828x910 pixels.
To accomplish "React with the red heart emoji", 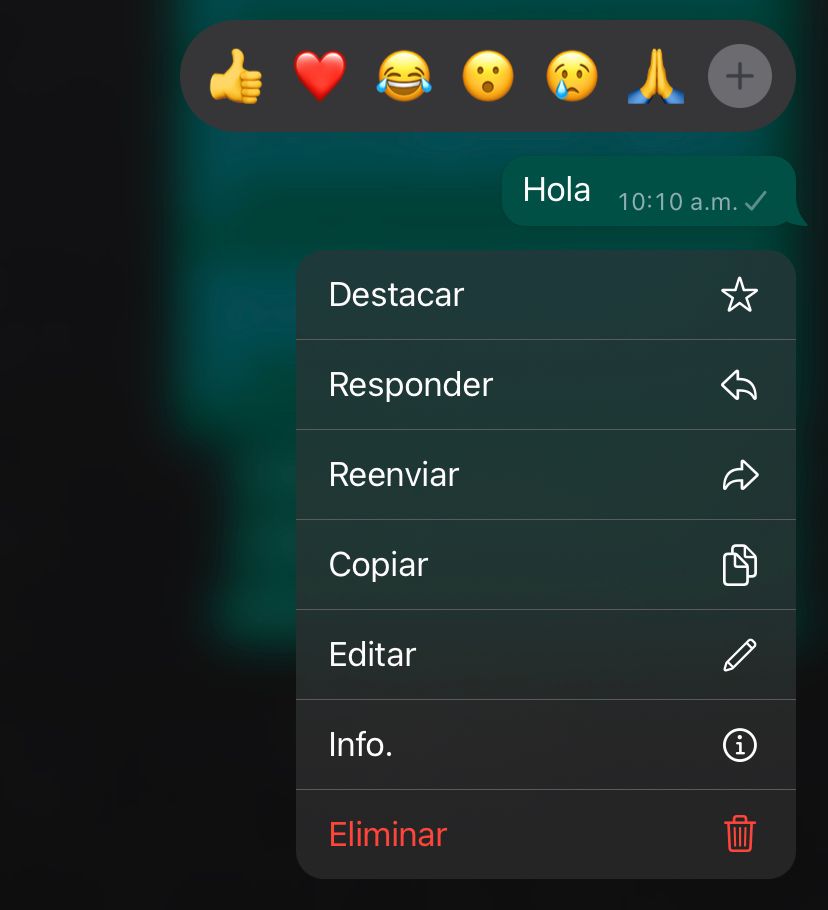I will point(319,77).
